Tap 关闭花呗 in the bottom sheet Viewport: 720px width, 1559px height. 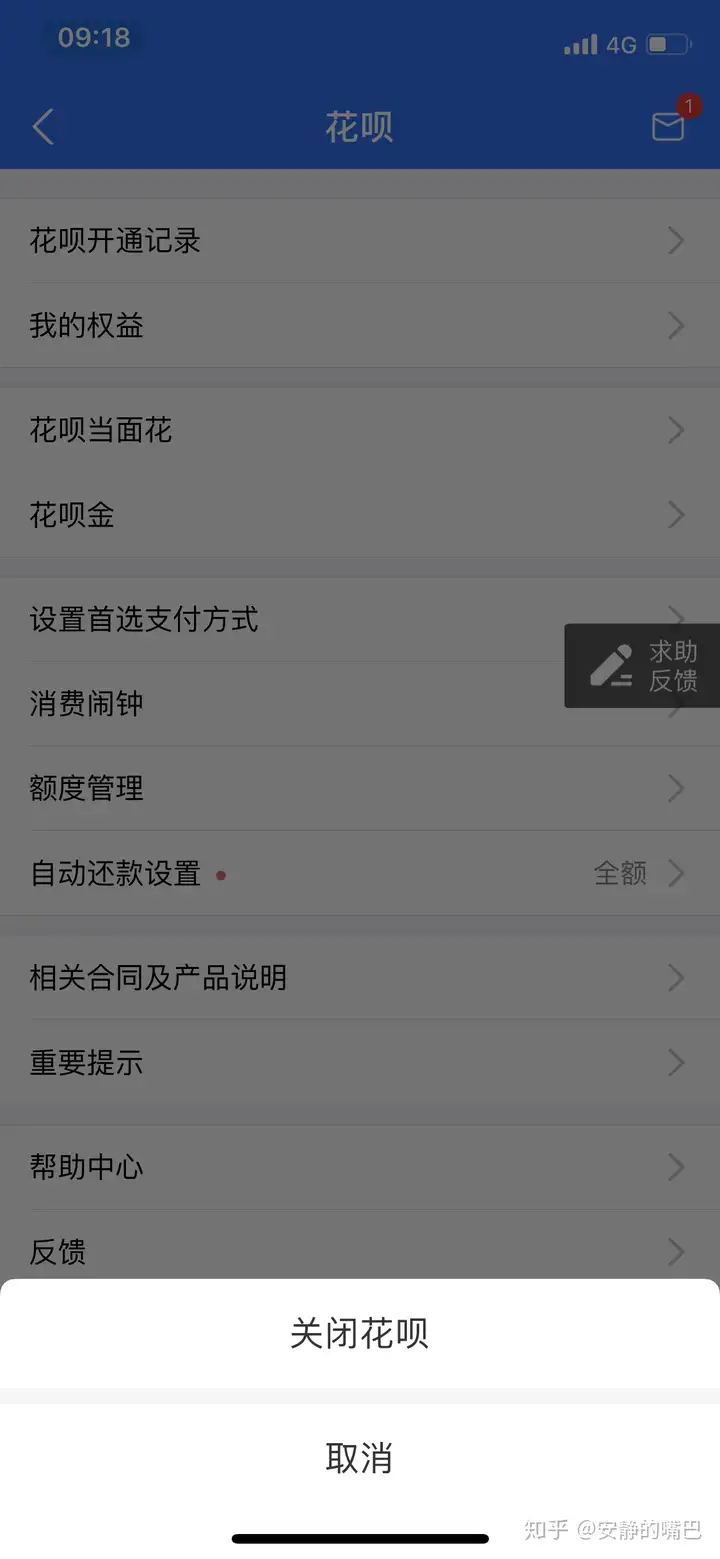pyautogui.click(x=359, y=1333)
